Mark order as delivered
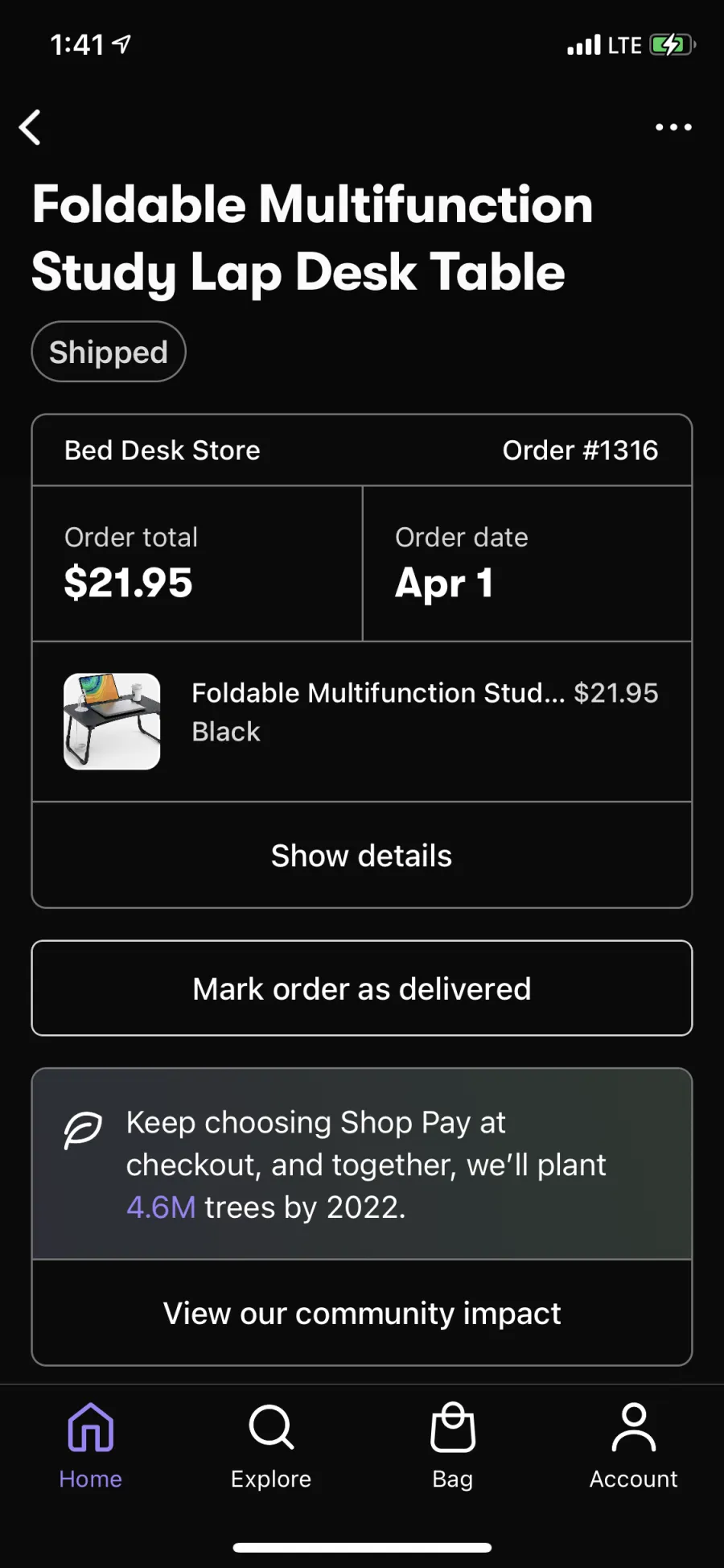The height and width of the screenshot is (1568, 724). [x=362, y=988]
